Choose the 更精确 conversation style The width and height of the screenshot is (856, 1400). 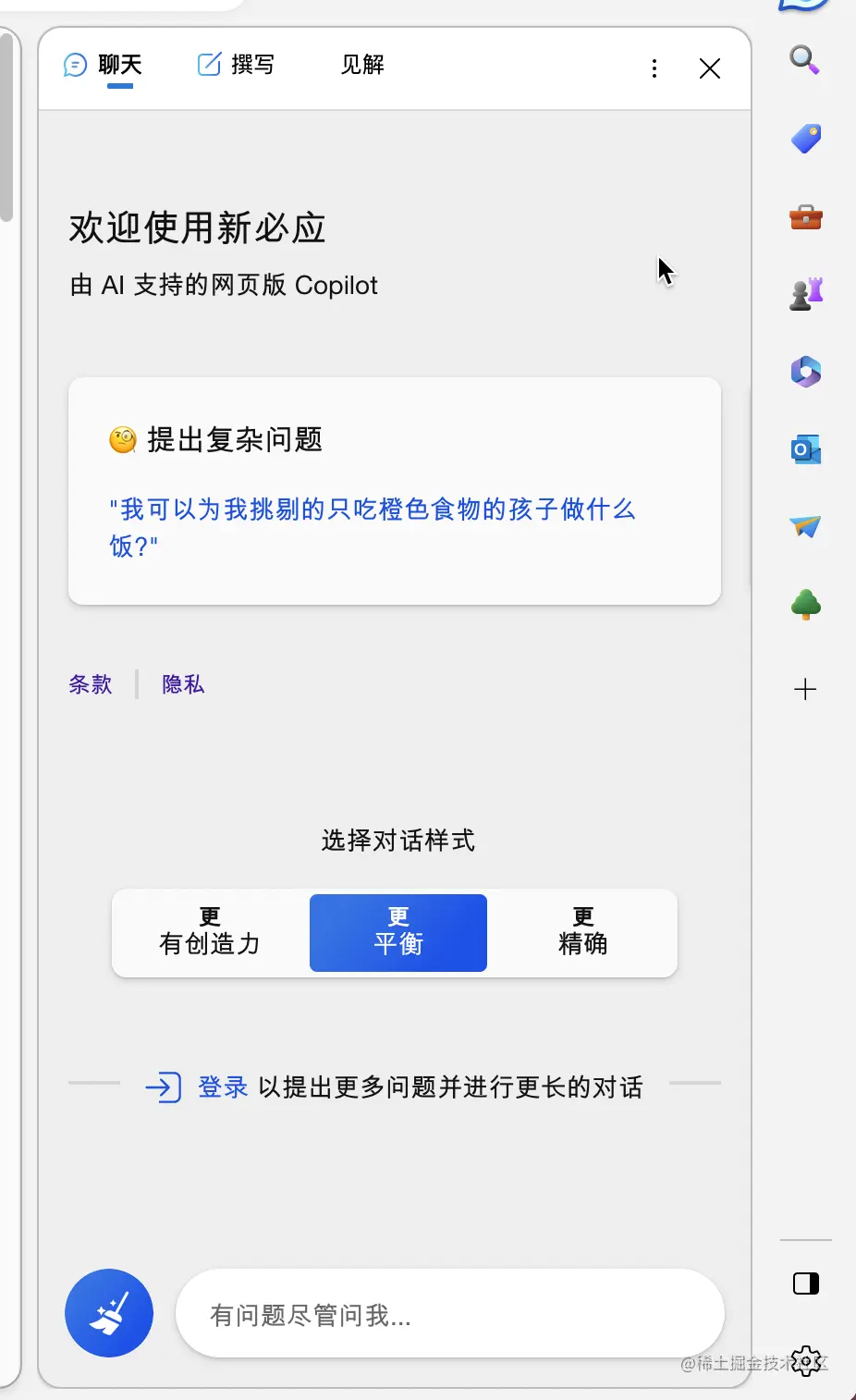[583, 932]
